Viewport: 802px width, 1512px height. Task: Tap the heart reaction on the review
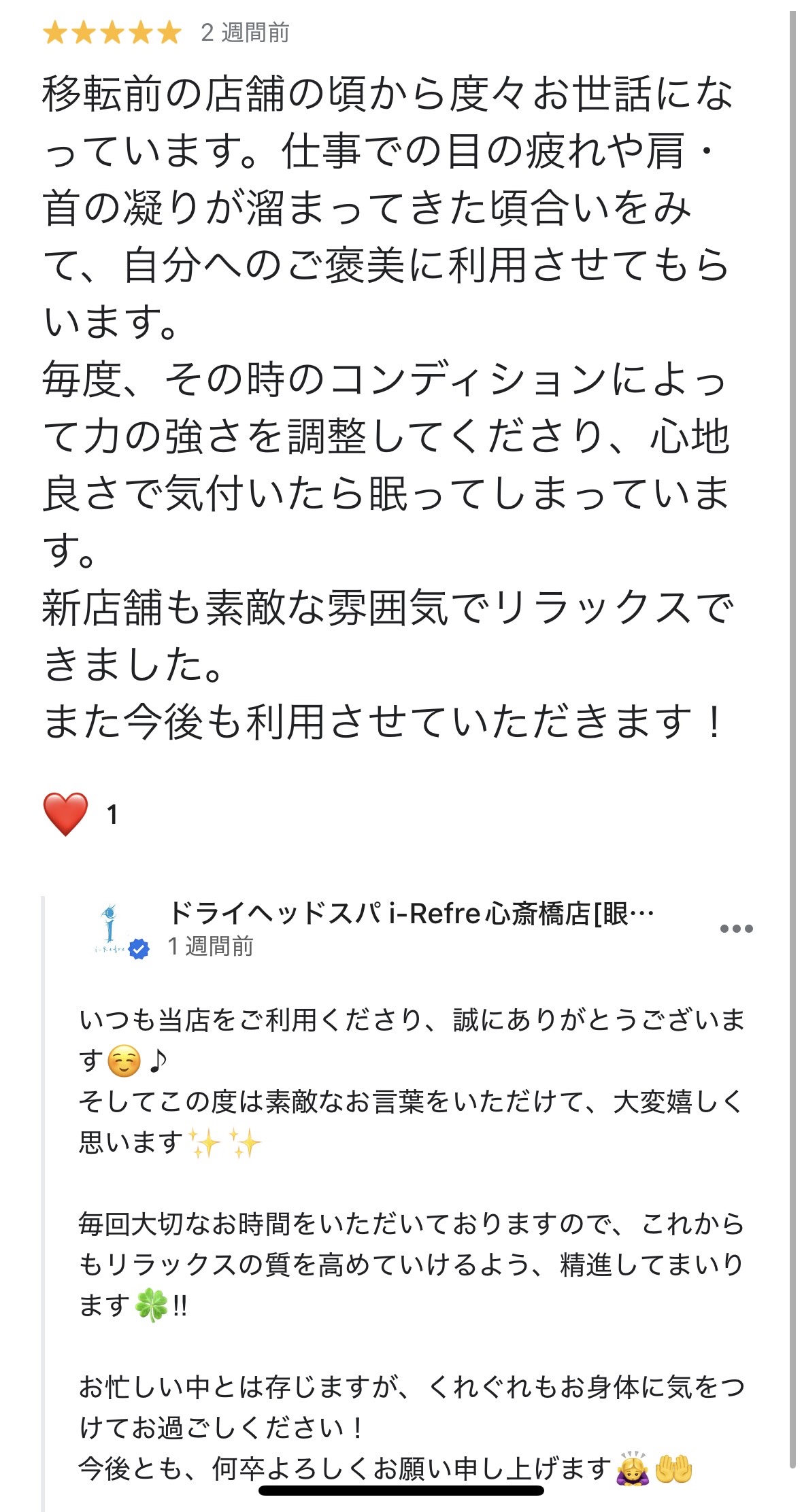tap(65, 814)
